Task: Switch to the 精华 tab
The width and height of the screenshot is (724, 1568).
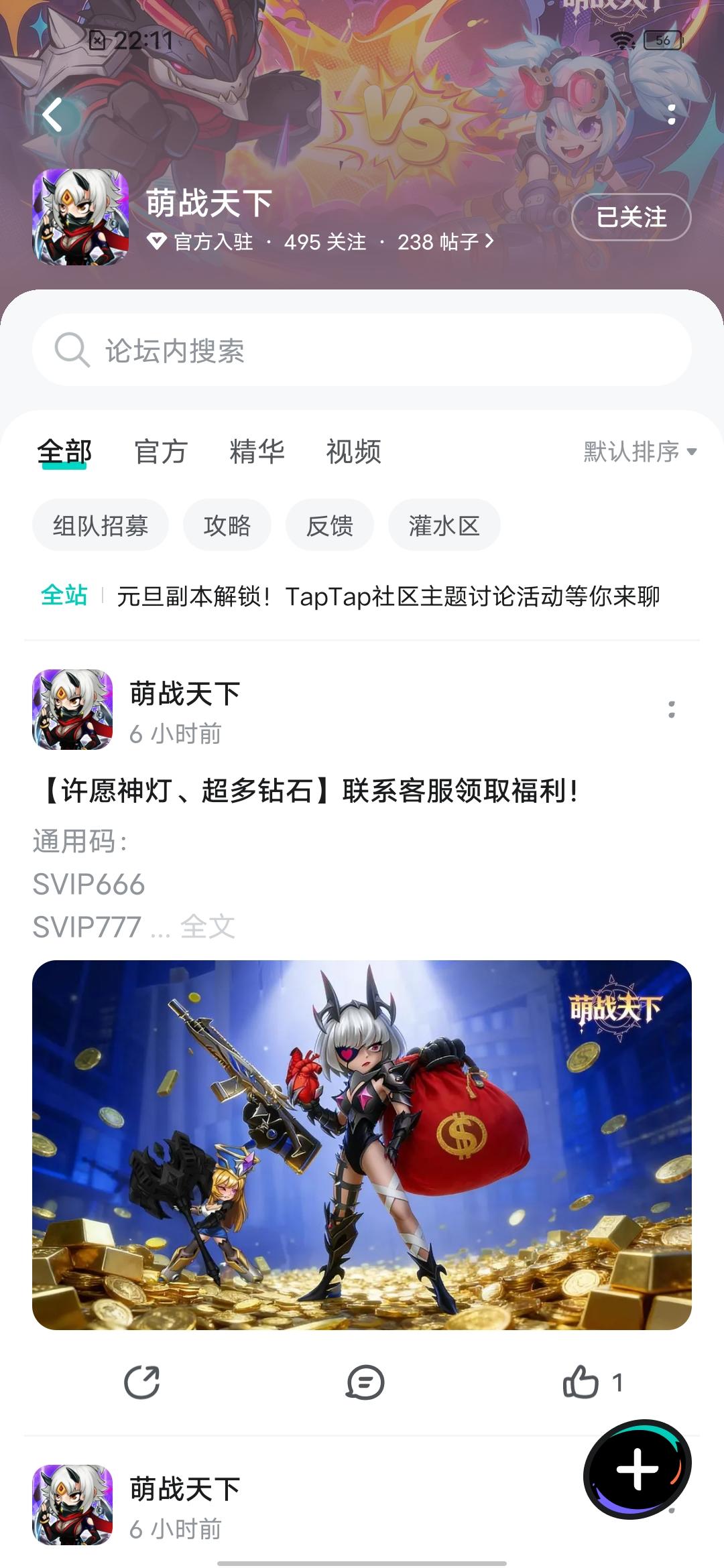Action: 257,452
